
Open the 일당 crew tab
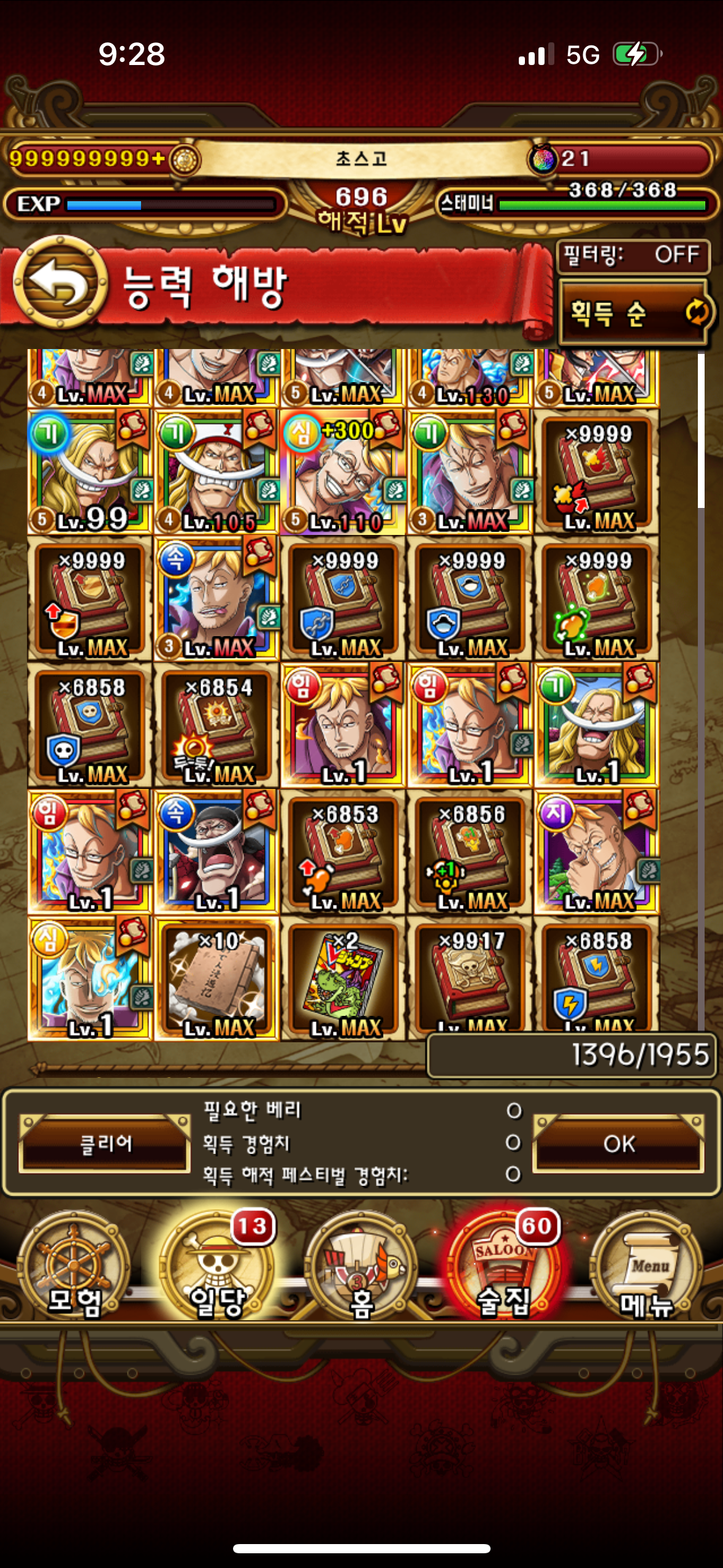tap(216, 1269)
